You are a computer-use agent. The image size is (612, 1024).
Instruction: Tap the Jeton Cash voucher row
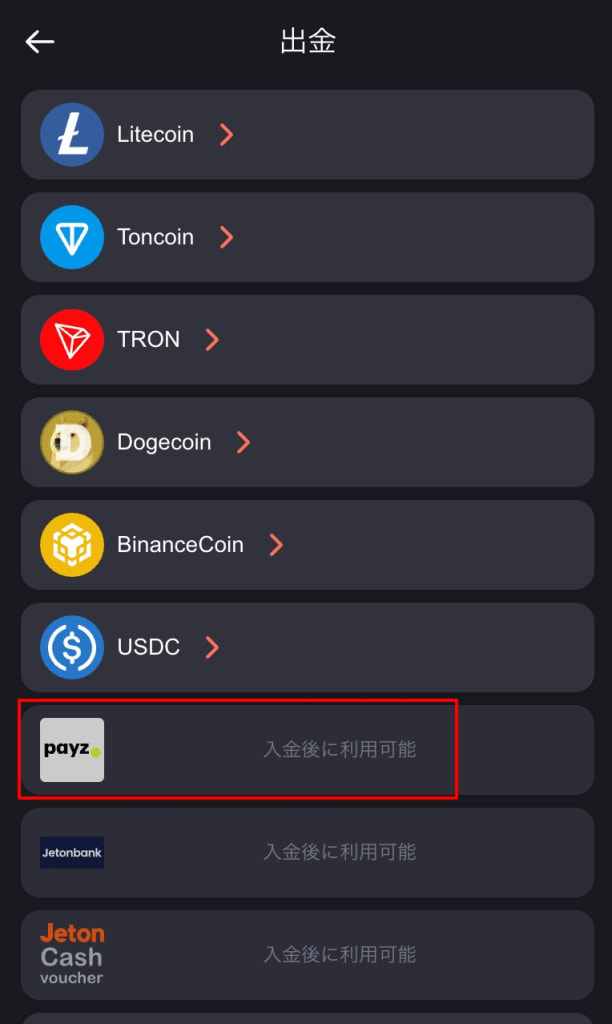[x=307, y=955]
